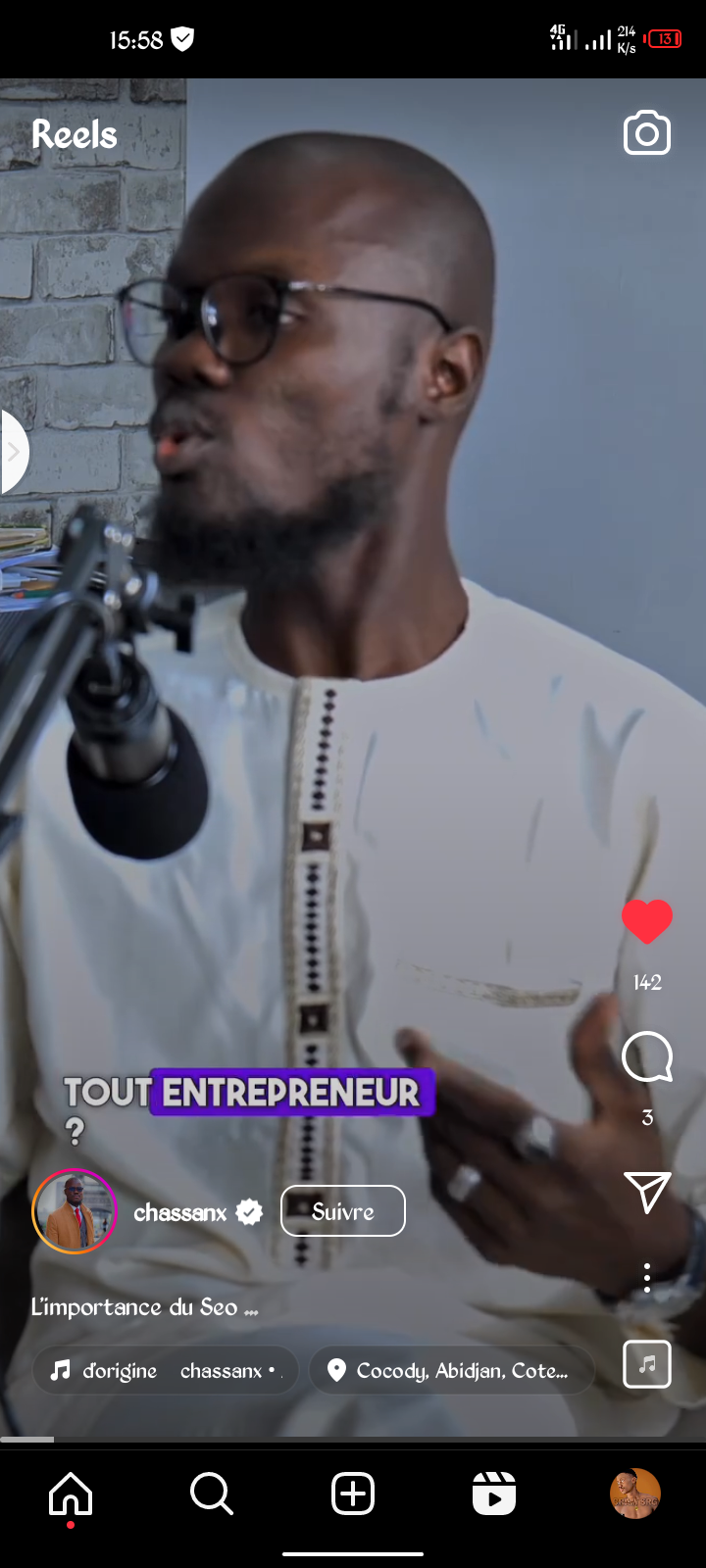
Task: Open chassanx's profile picture
Action: [x=75, y=1211]
